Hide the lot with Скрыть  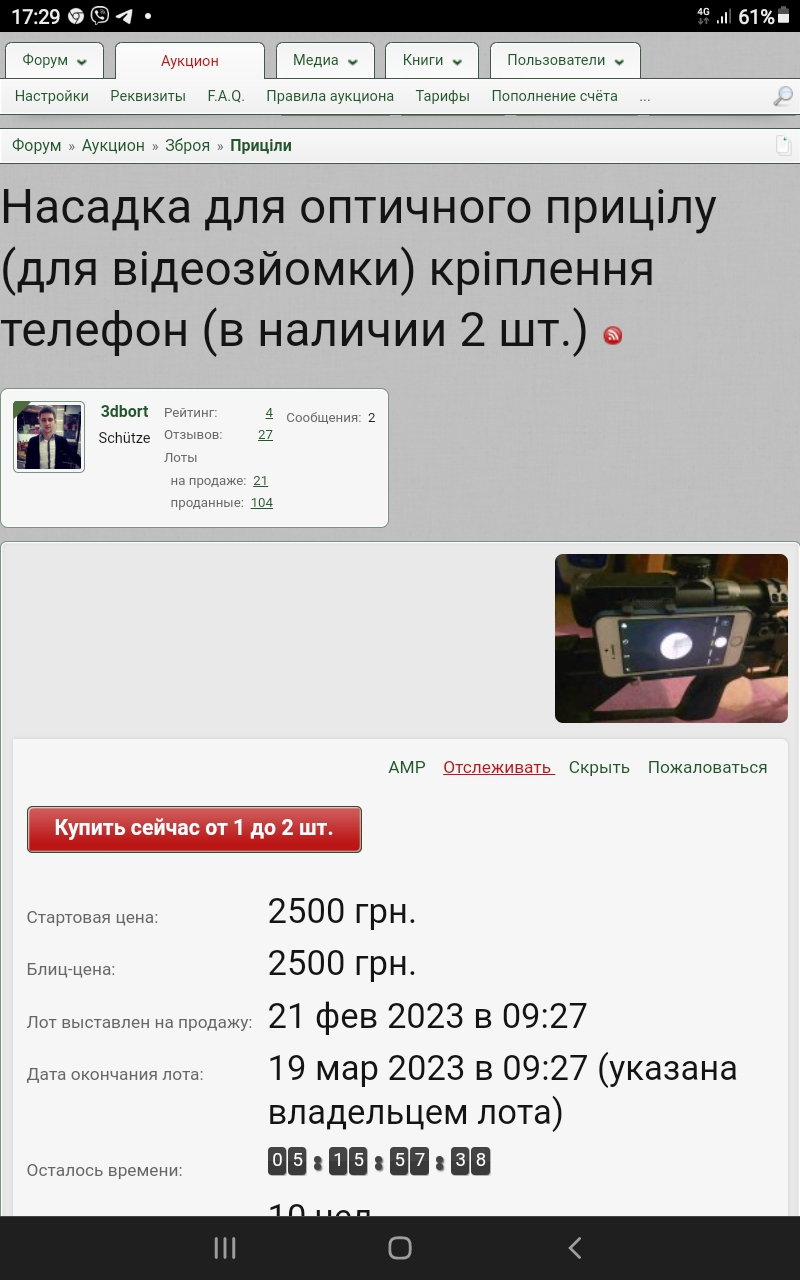point(599,767)
